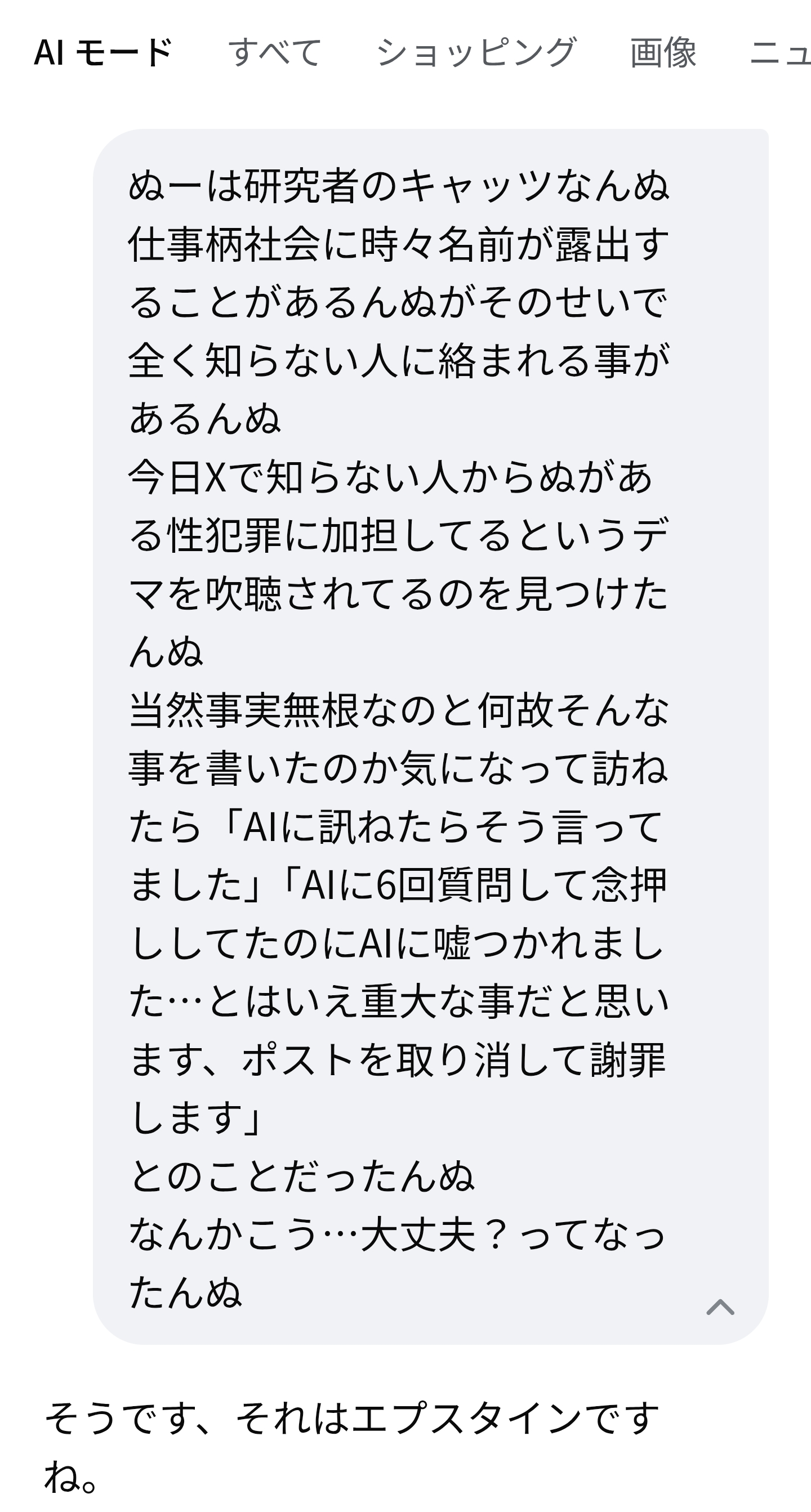Select the ショッピング tab
This screenshot has width=811, height=1512.
(x=476, y=52)
